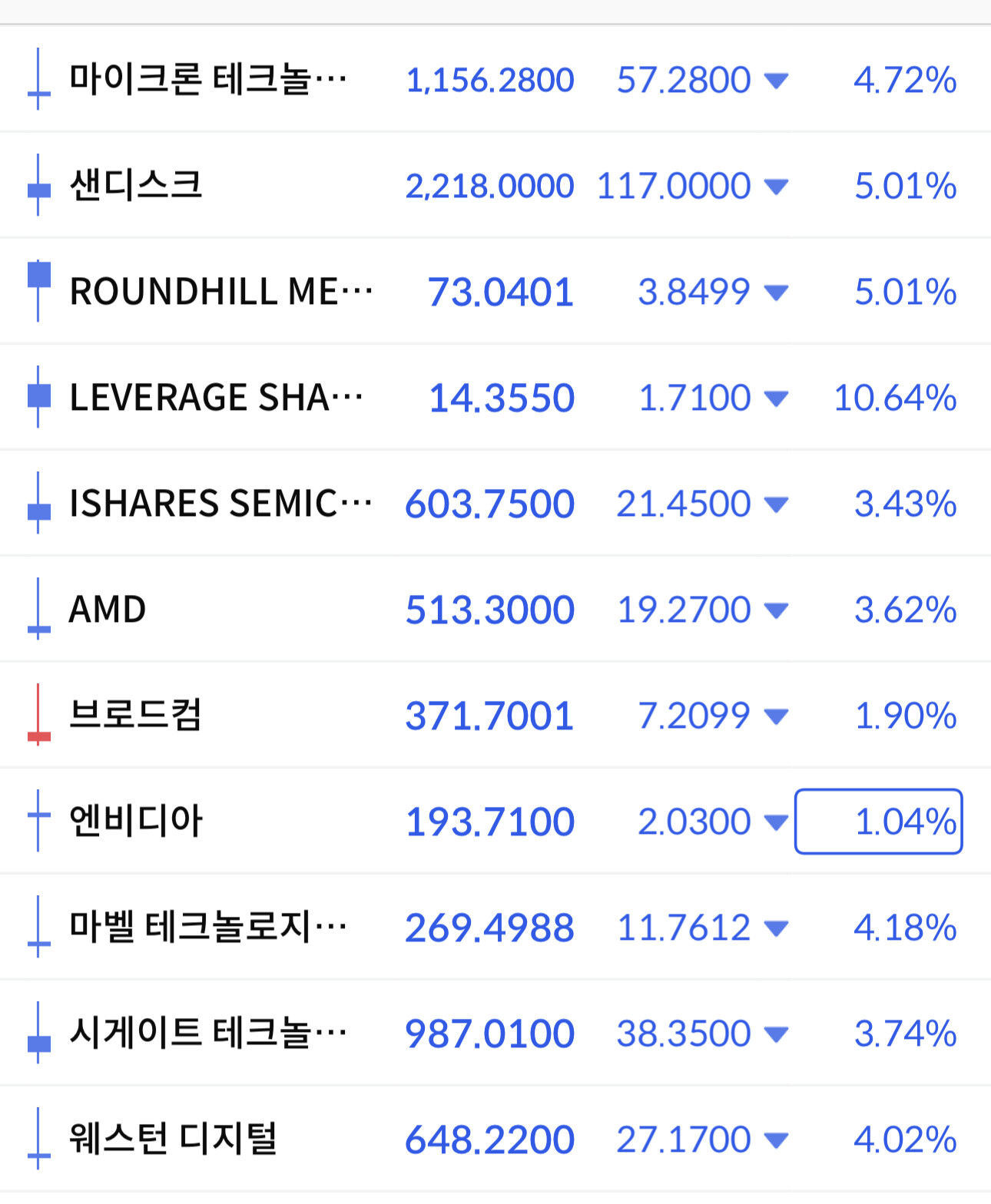Open the 마이크론 테크놀 stock row
This screenshot has height=1204, width=991.
[495, 79]
